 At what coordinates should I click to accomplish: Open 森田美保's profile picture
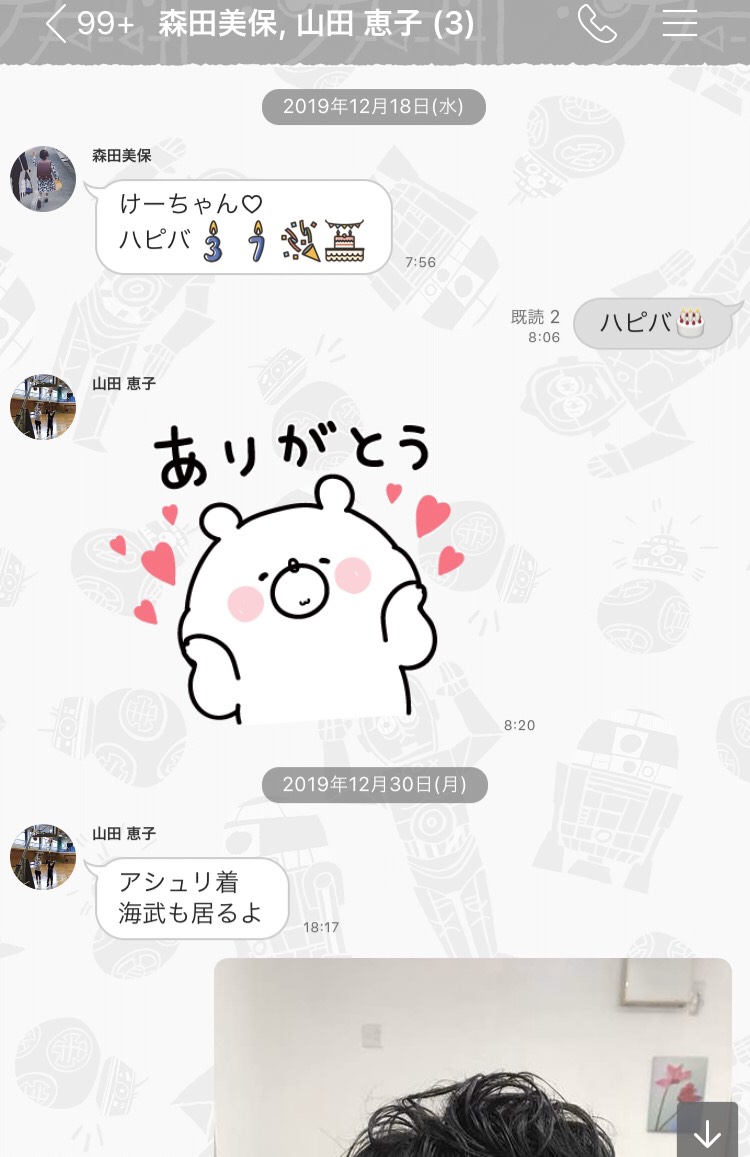point(43,179)
